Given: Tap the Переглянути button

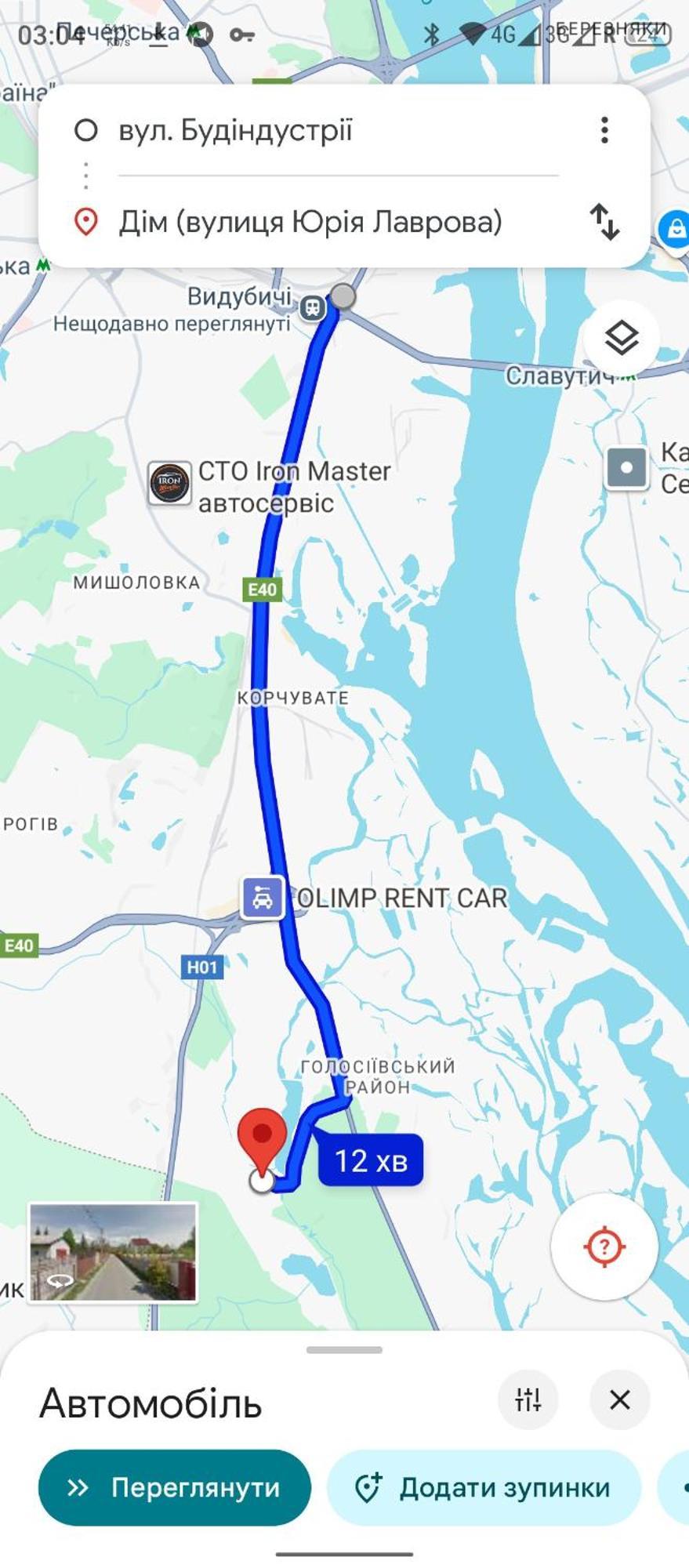Looking at the screenshot, I should click(174, 1487).
